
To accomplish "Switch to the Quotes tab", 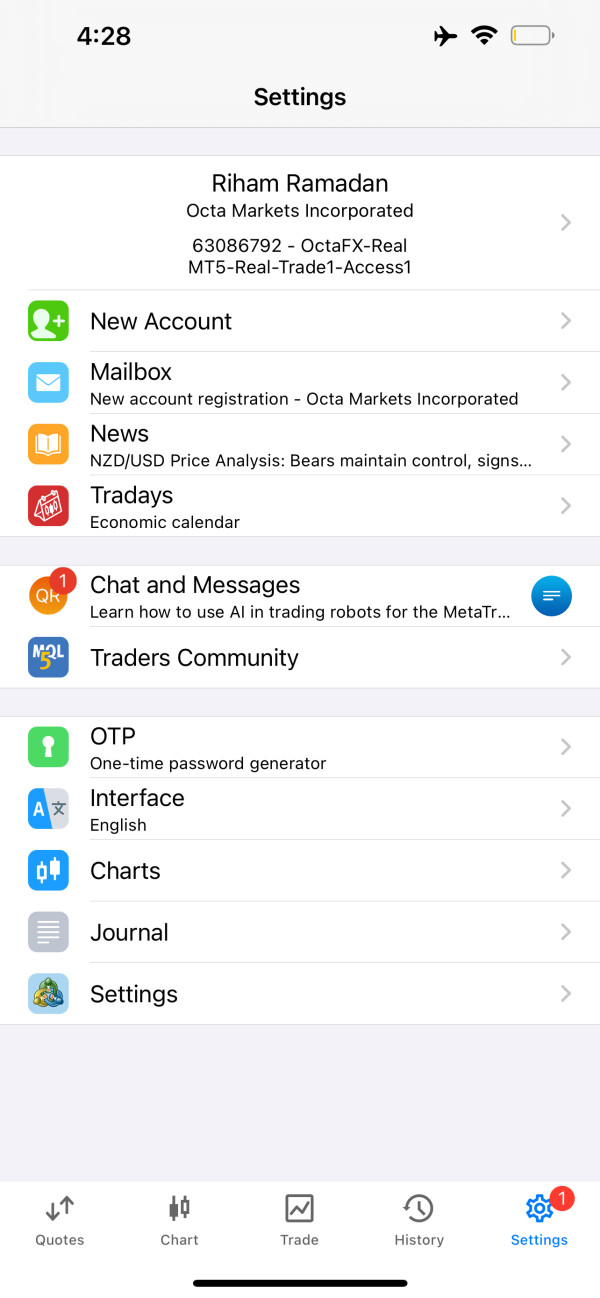I will click(x=60, y=1220).
